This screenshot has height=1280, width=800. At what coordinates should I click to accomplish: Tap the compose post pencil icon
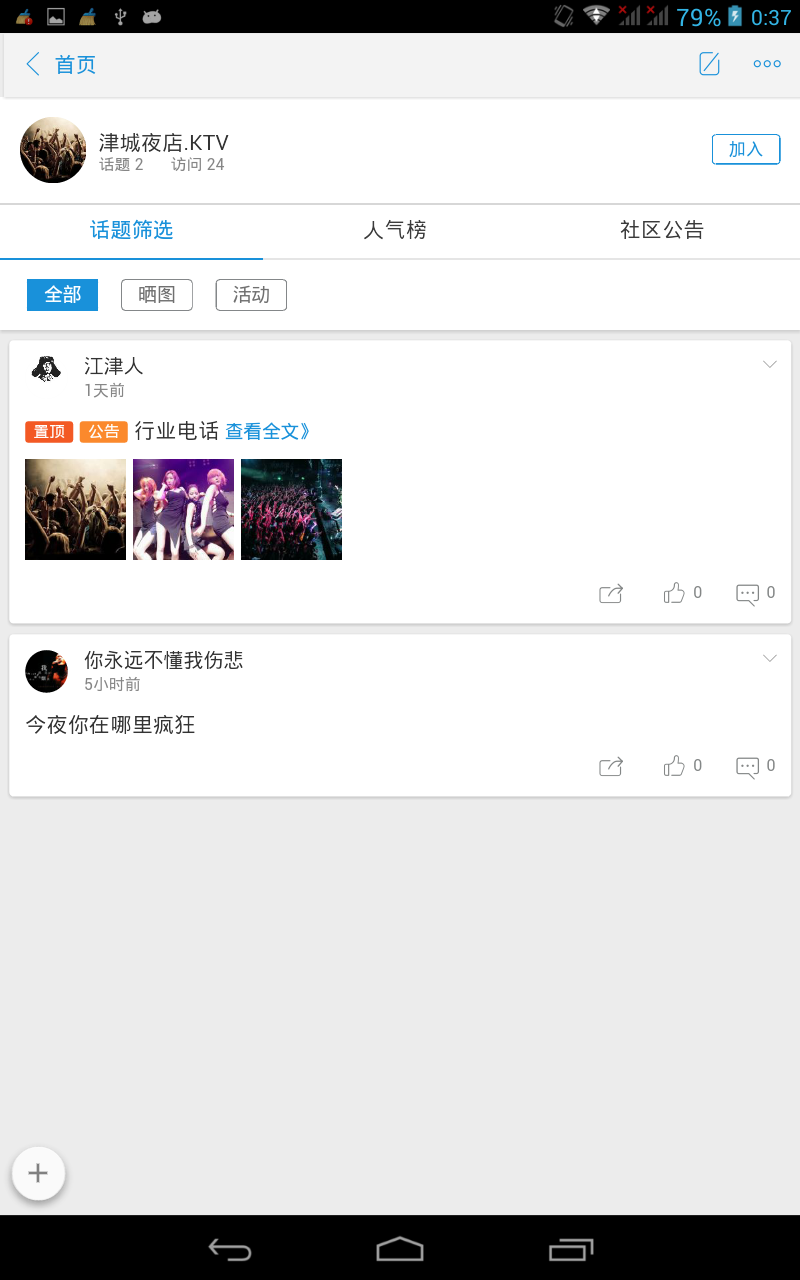coord(709,64)
